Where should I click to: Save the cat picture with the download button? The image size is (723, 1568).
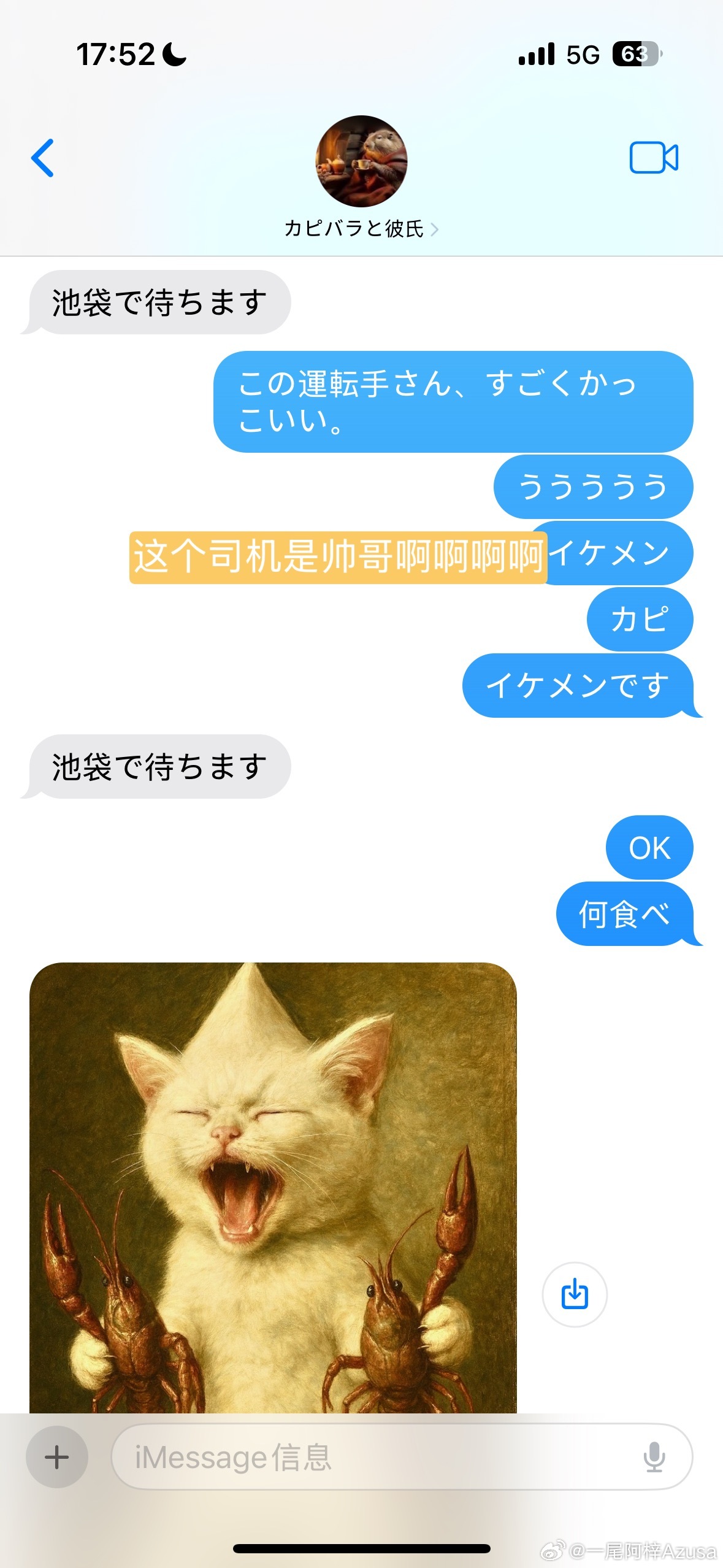coord(575,1294)
